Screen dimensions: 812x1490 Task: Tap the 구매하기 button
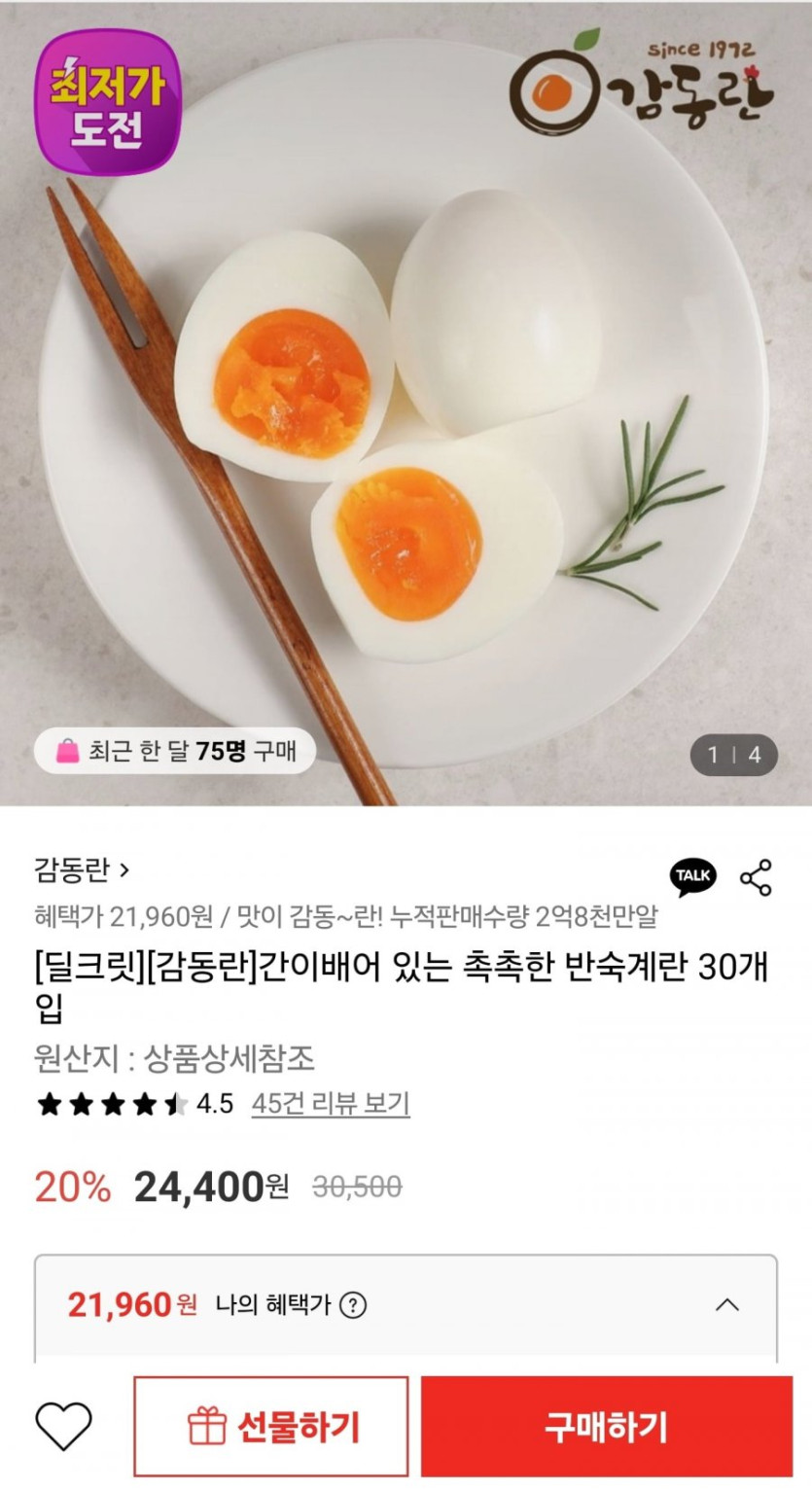click(x=606, y=1427)
